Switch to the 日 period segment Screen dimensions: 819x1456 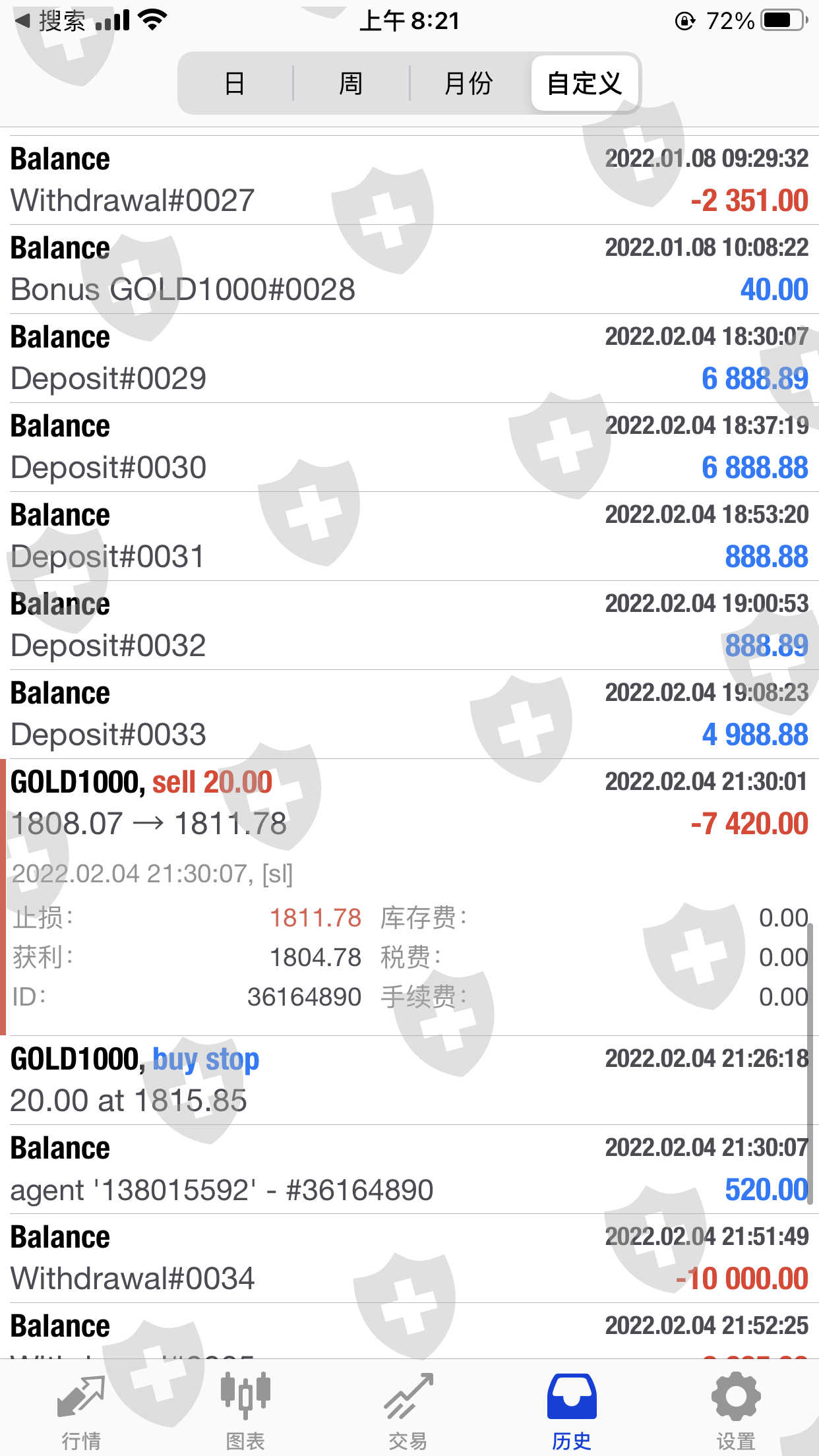[236, 84]
